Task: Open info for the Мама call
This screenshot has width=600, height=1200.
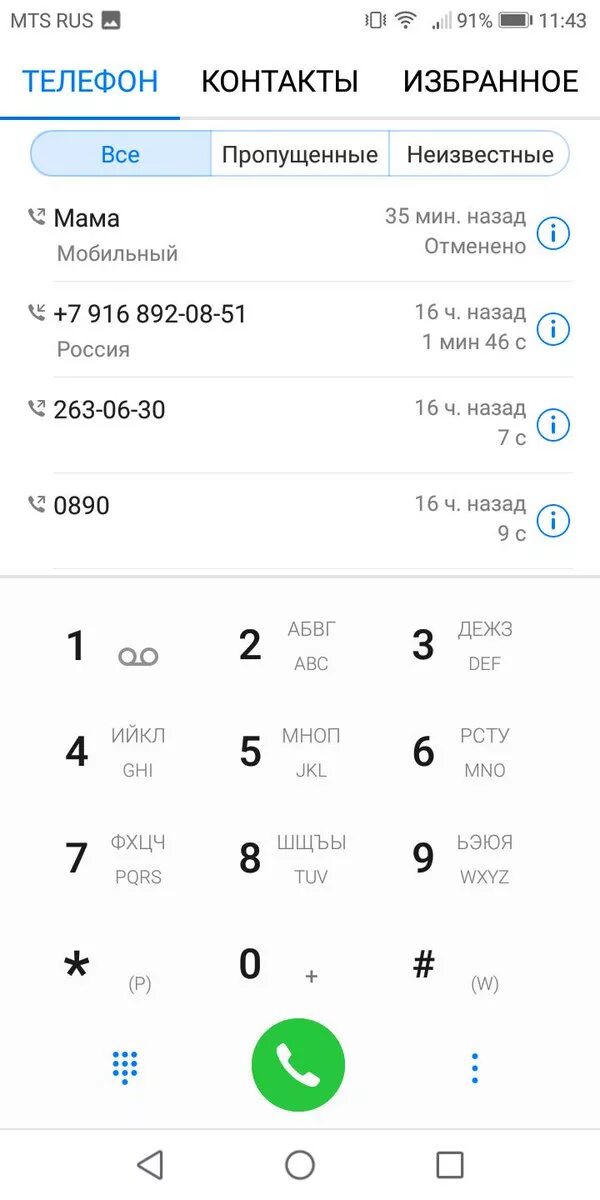Action: (553, 233)
